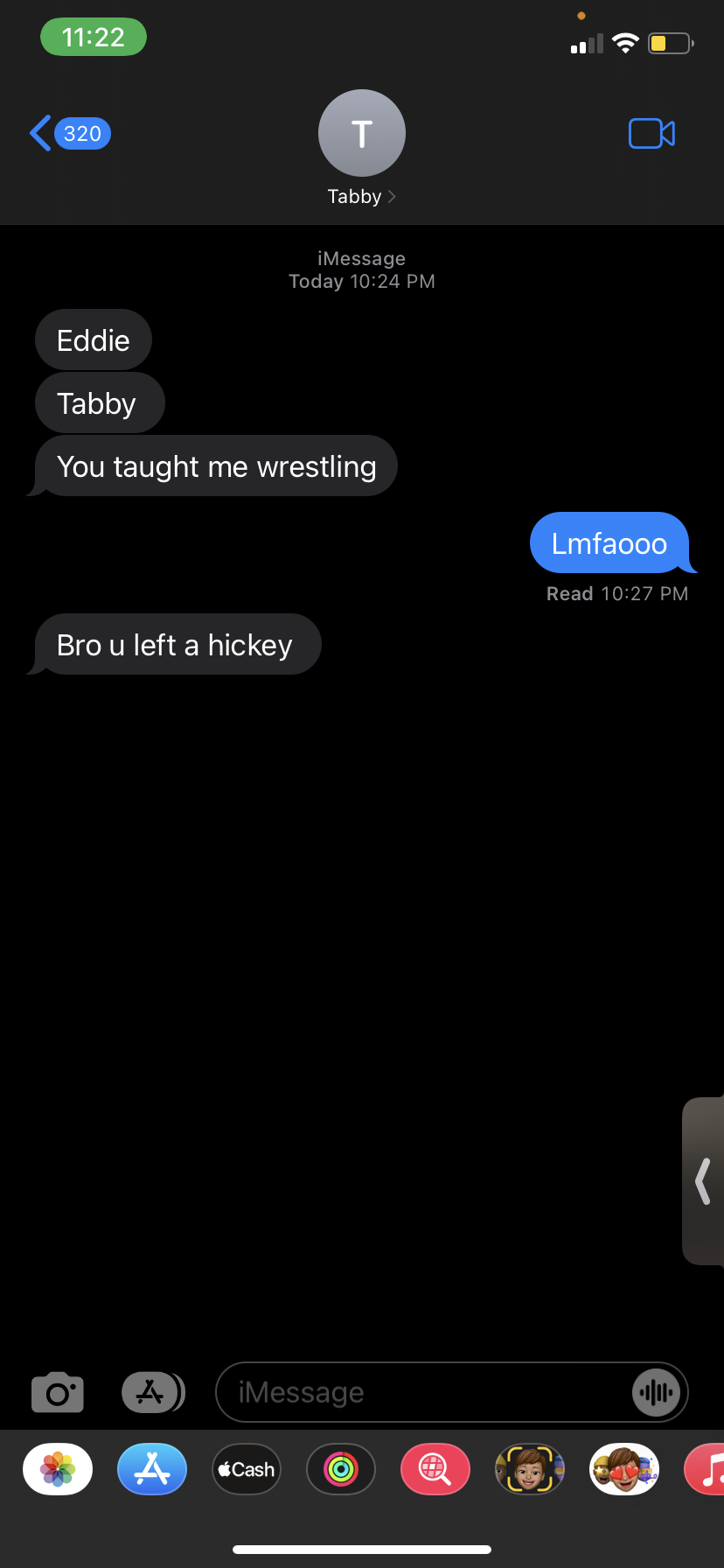Image resolution: width=724 pixels, height=1568 pixels.
Task: Open the Photos iMessage app
Action: [x=58, y=1469]
